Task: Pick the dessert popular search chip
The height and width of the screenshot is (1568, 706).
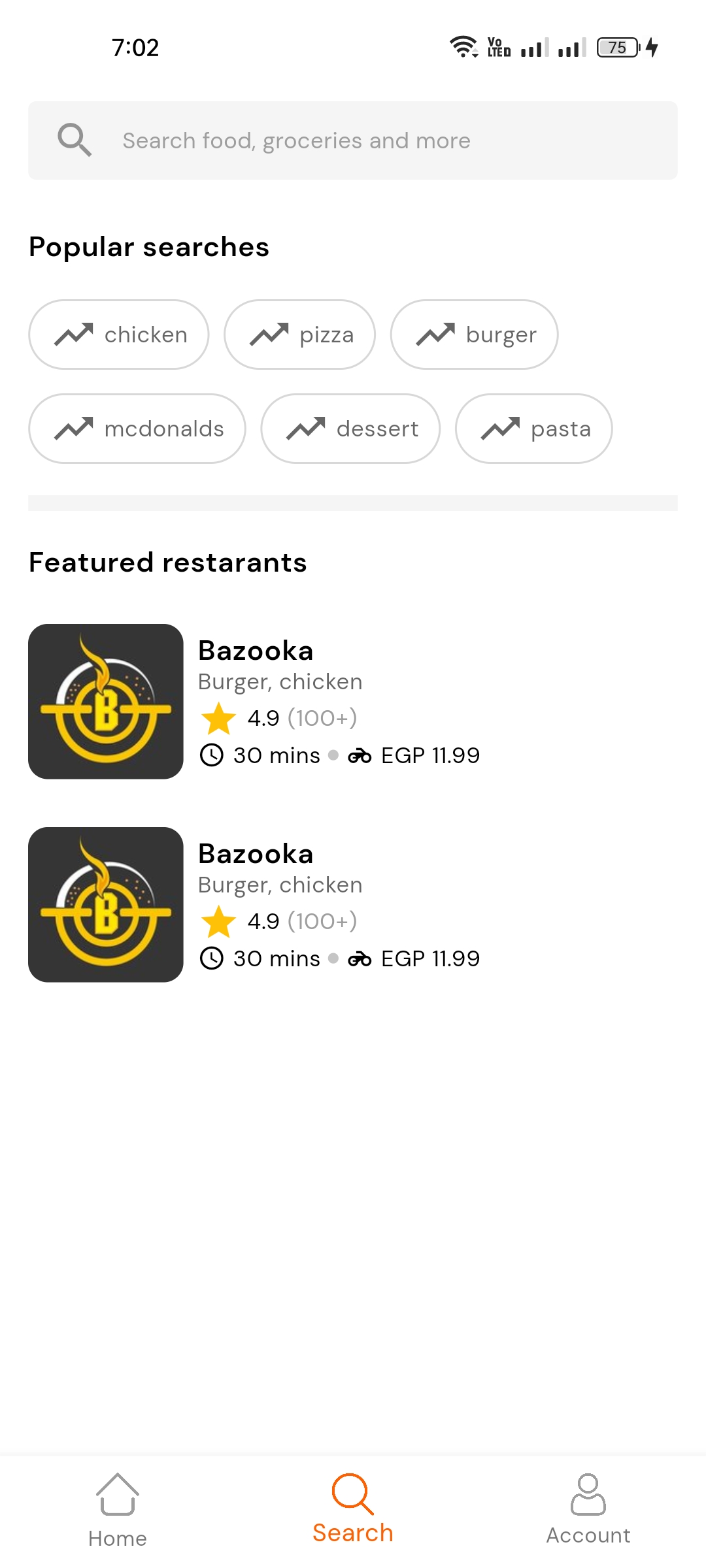Action: click(350, 429)
